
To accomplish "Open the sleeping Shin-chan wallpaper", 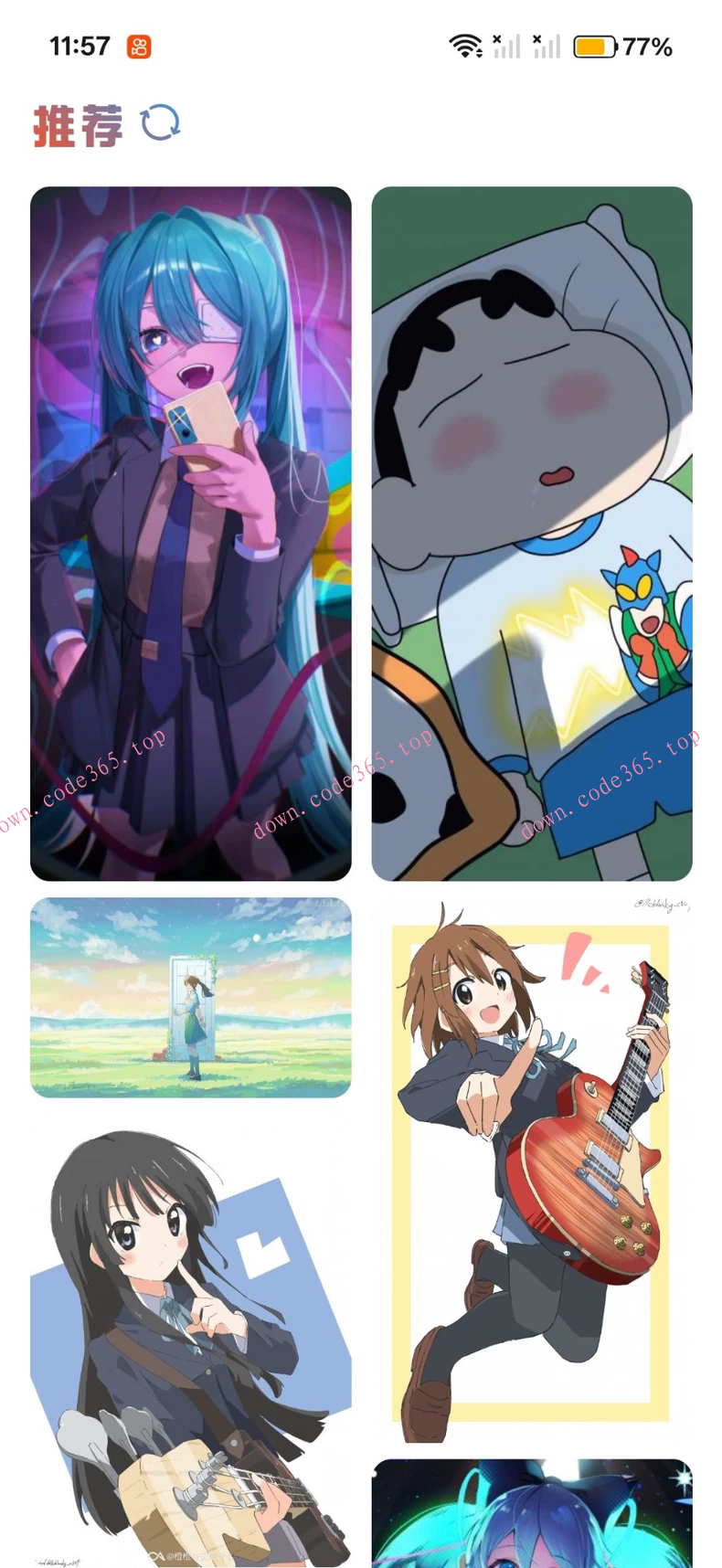I will [x=531, y=533].
